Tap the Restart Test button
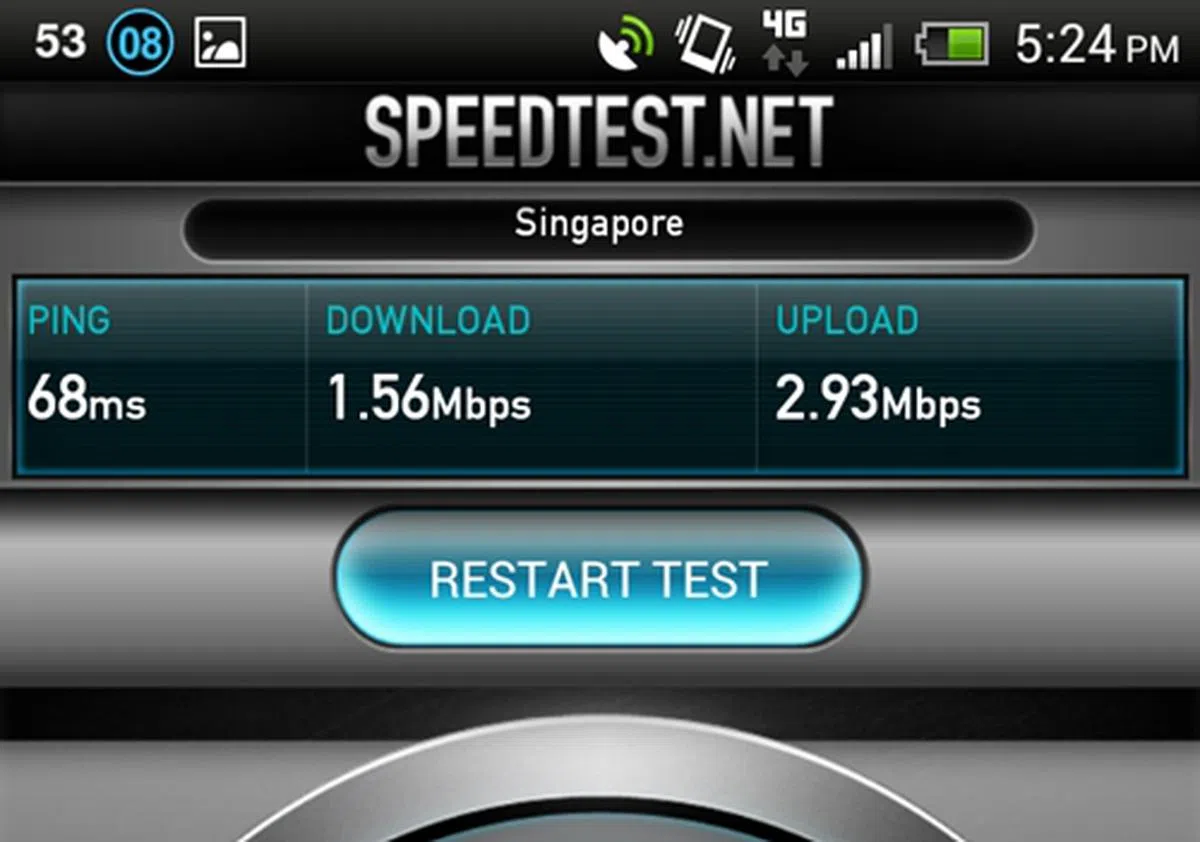The height and width of the screenshot is (842, 1200). tap(598, 580)
